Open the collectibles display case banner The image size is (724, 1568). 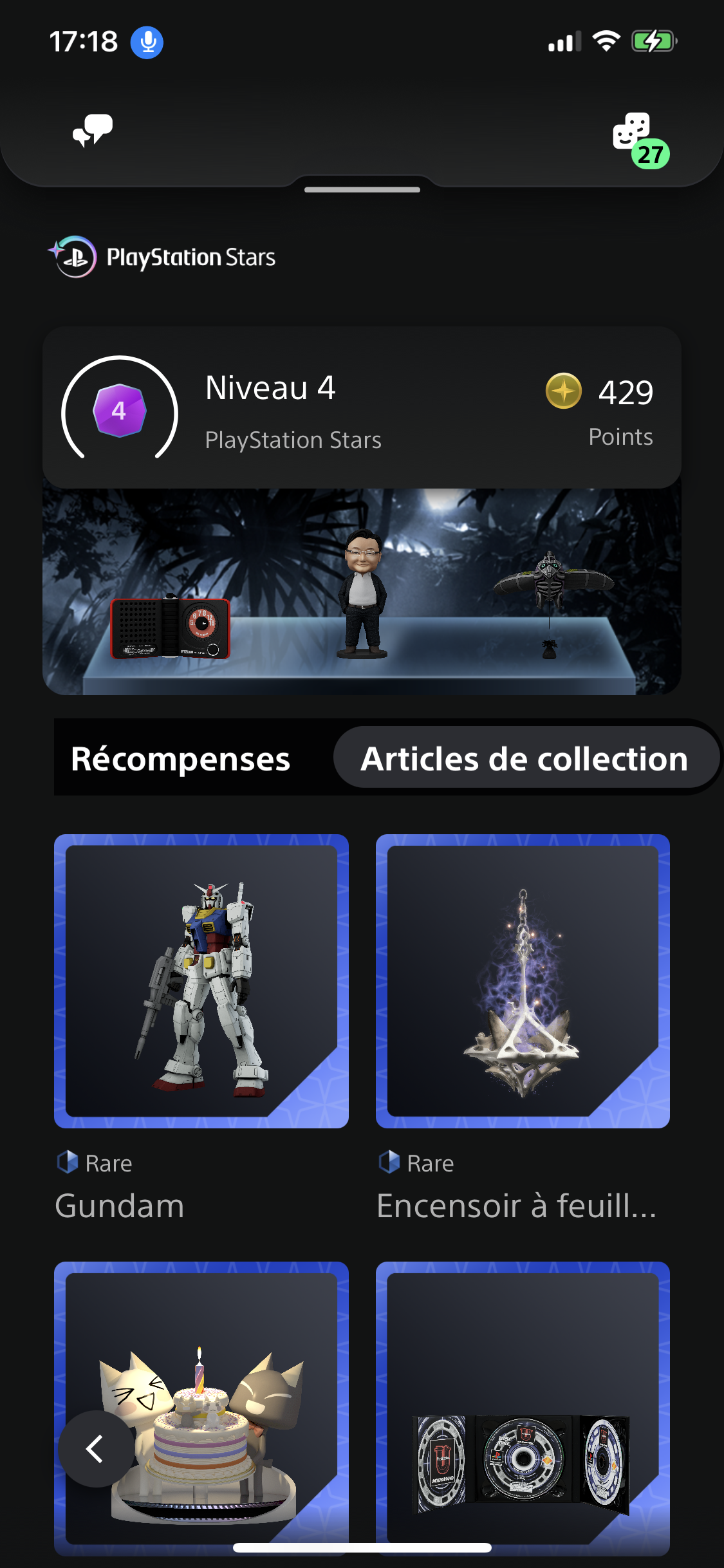(362, 592)
